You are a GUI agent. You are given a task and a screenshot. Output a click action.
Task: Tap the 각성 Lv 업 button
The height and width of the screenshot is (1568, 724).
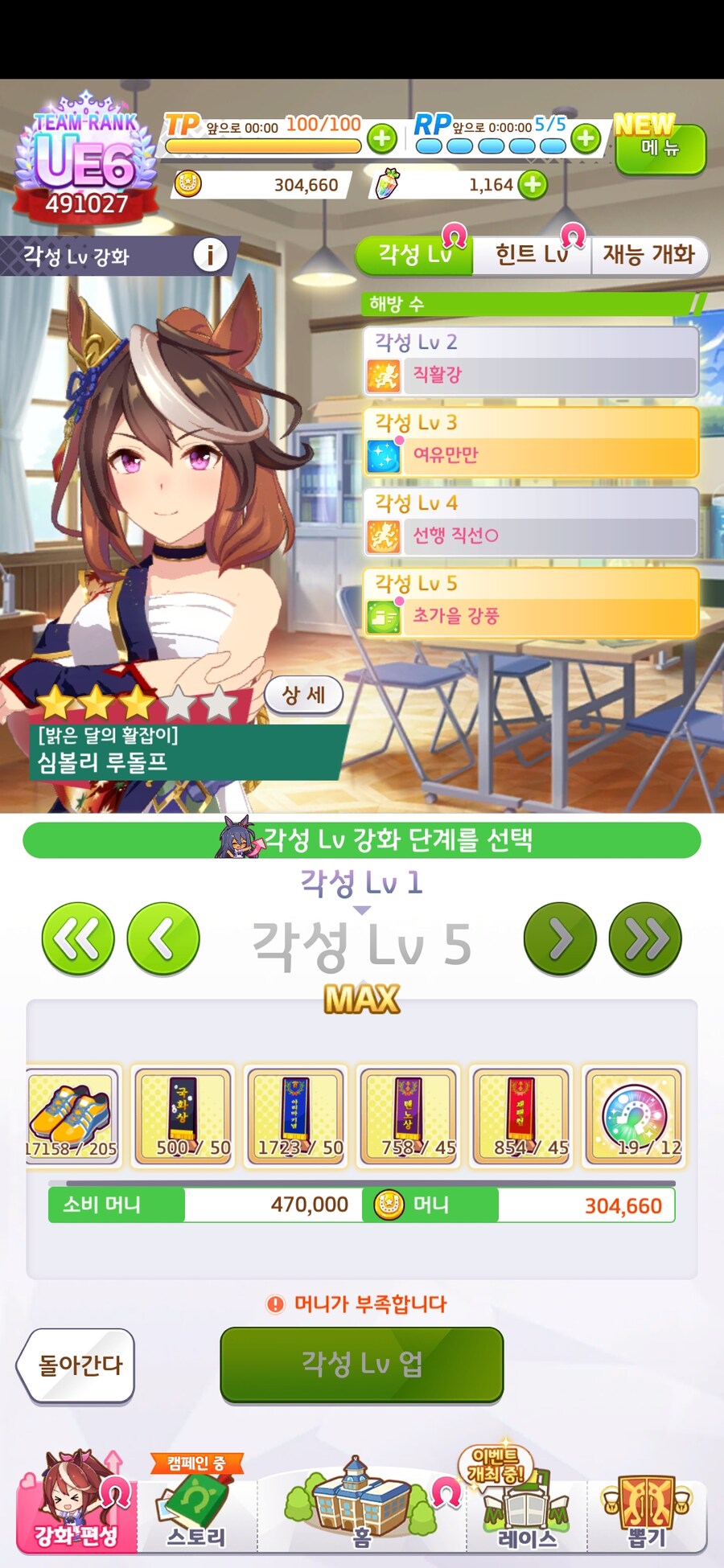tap(362, 1364)
